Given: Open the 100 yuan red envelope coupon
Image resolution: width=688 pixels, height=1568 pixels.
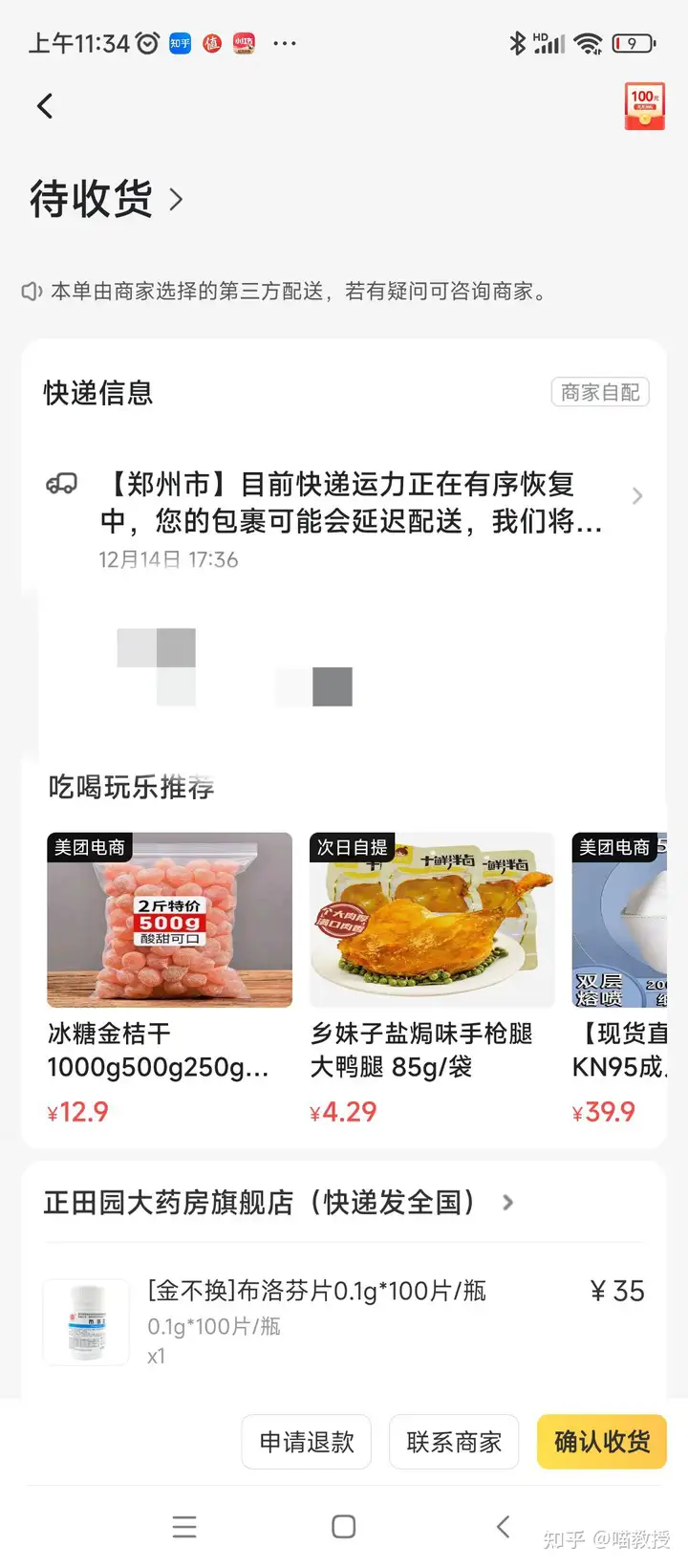Looking at the screenshot, I should click(644, 105).
